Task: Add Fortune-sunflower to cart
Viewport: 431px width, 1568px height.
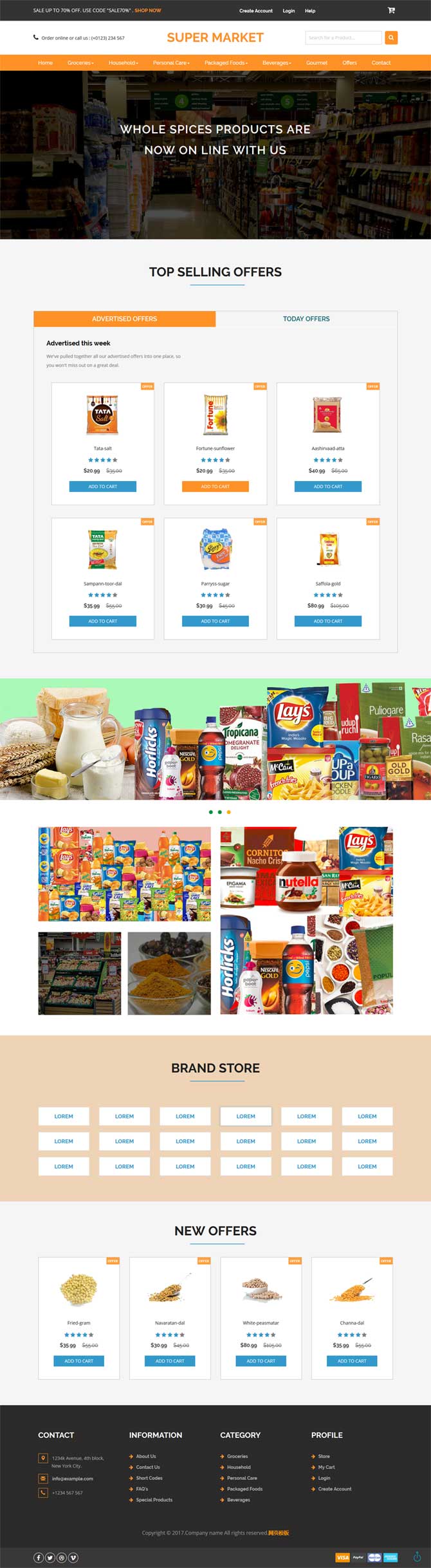Action: [x=215, y=486]
